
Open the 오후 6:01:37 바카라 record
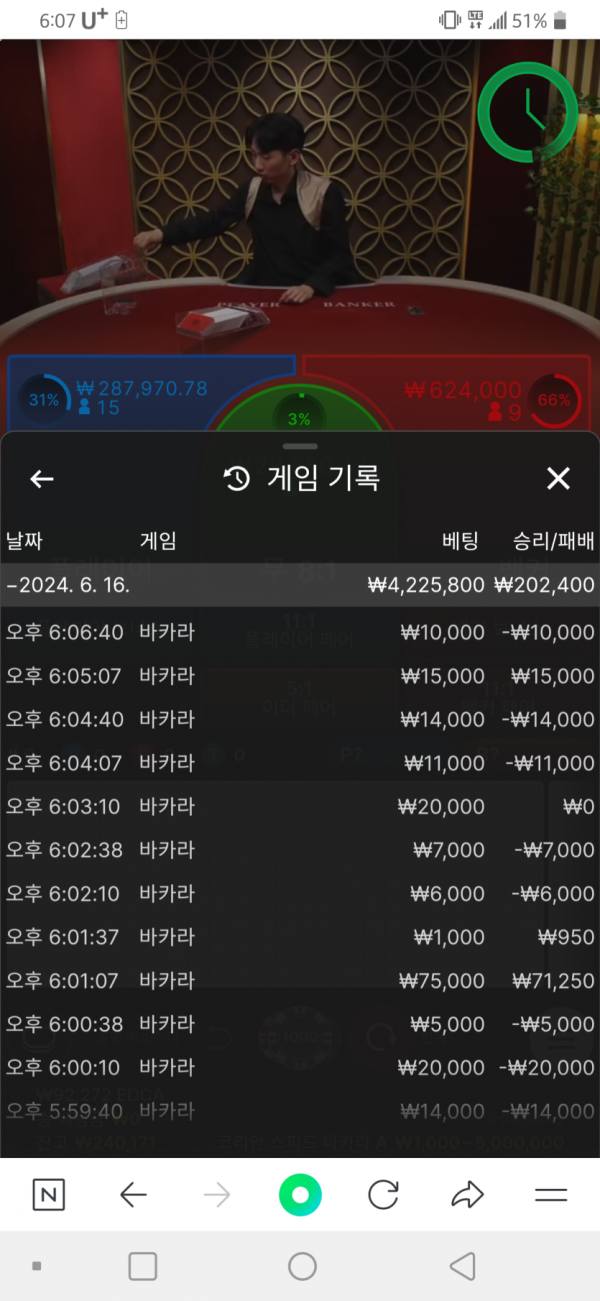(x=300, y=937)
